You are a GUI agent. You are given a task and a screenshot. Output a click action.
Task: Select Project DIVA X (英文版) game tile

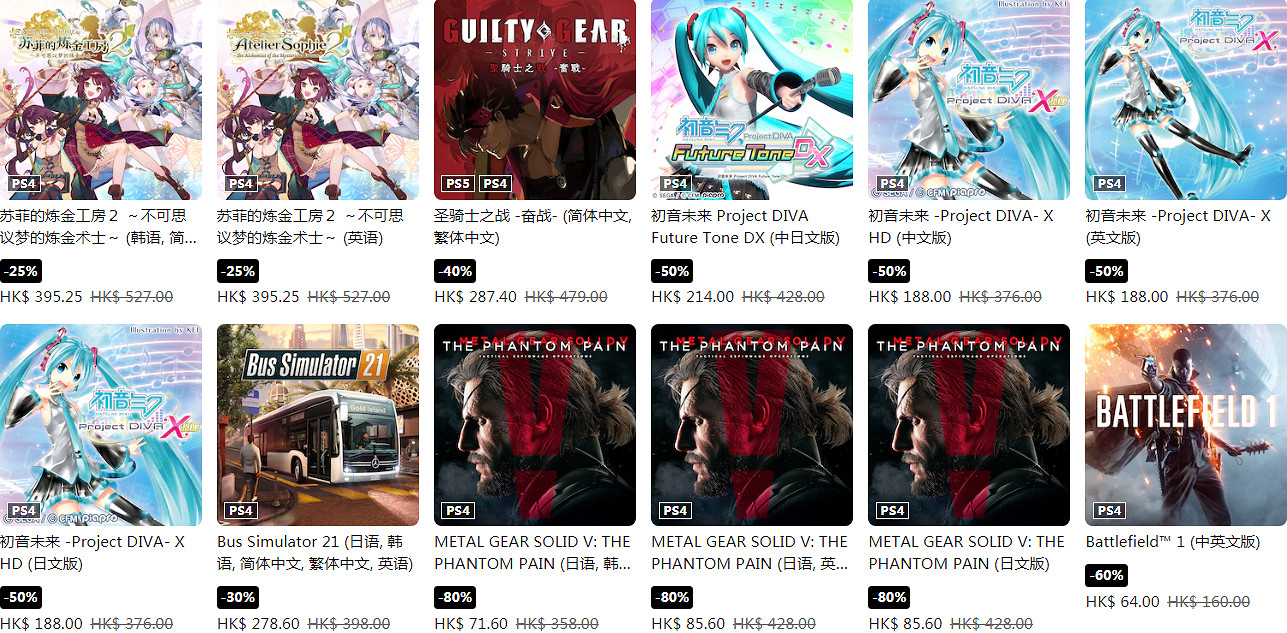pos(1186,100)
